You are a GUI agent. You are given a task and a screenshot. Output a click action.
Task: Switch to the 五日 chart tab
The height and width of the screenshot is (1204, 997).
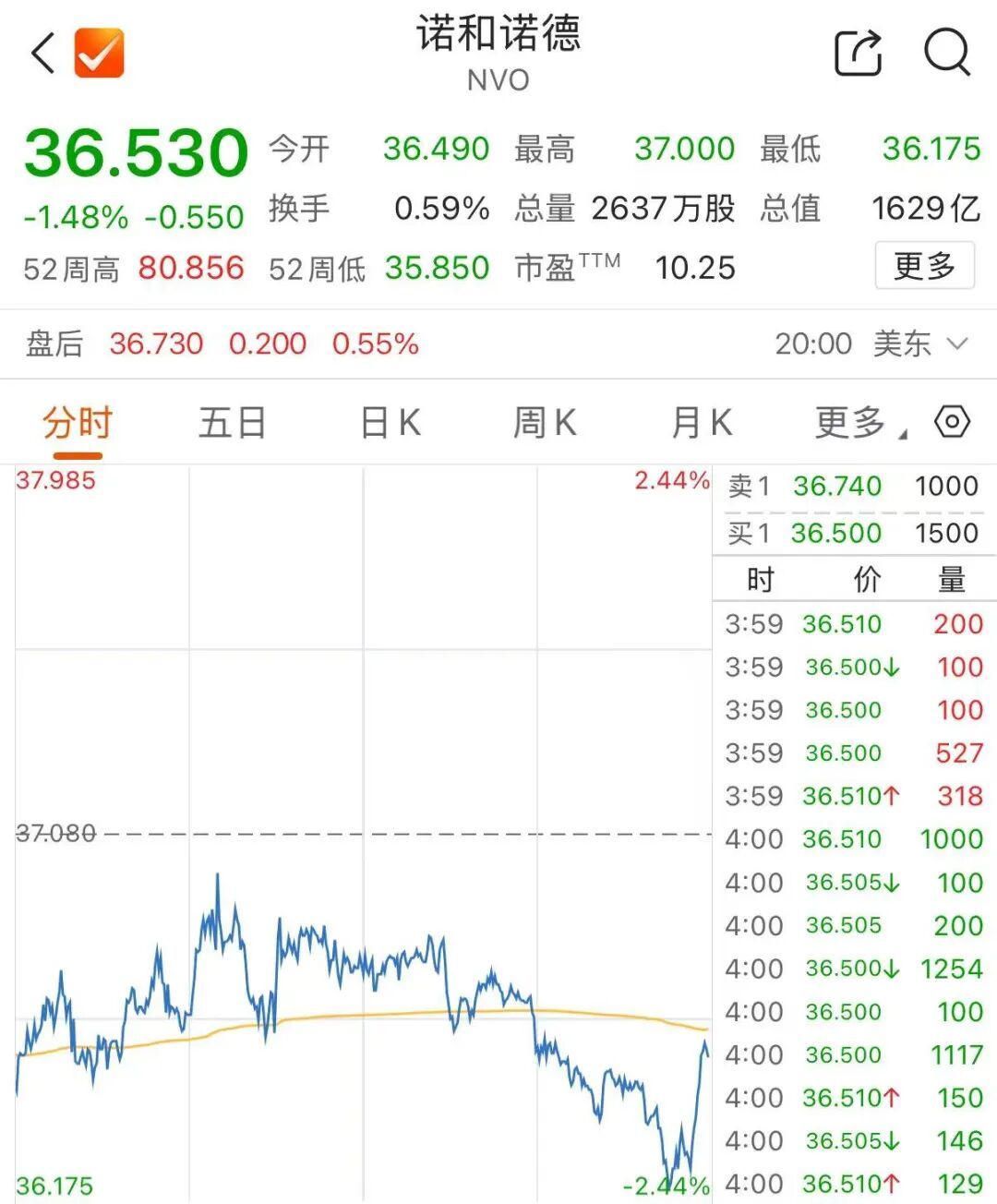233,424
